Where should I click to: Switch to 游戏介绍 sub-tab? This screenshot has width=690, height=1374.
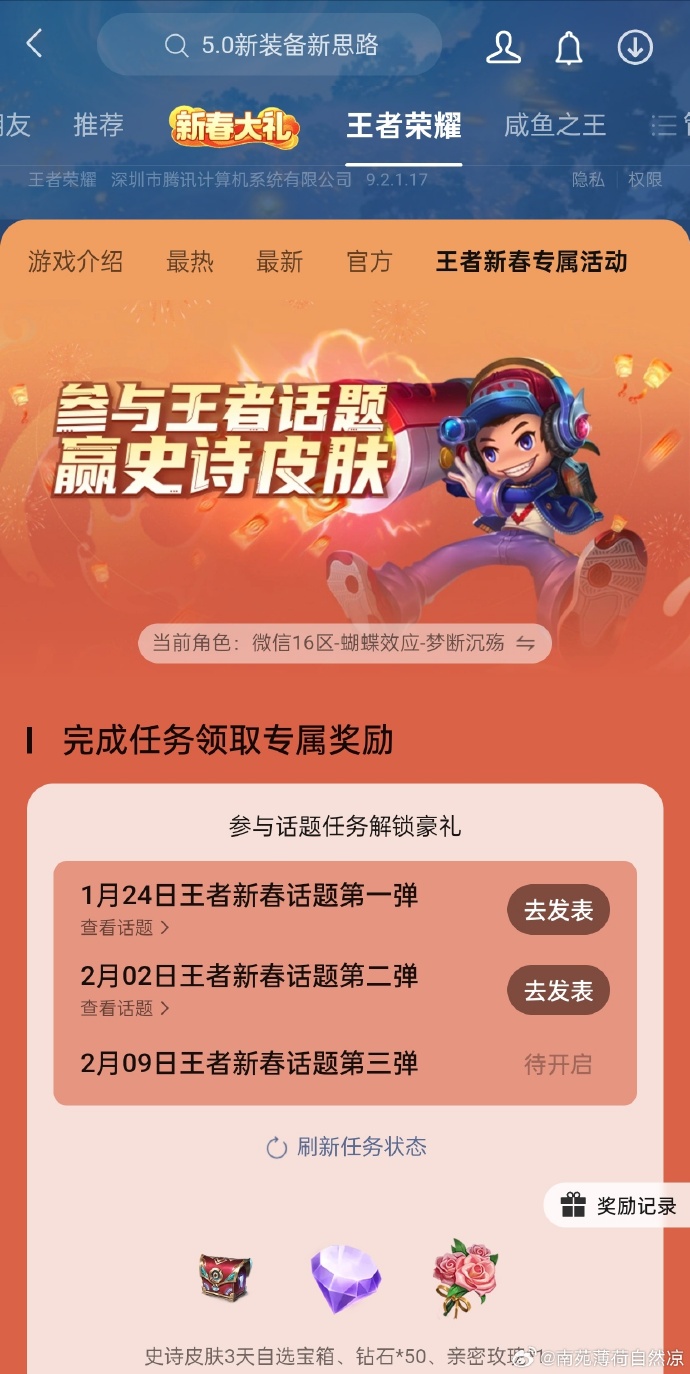76,262
